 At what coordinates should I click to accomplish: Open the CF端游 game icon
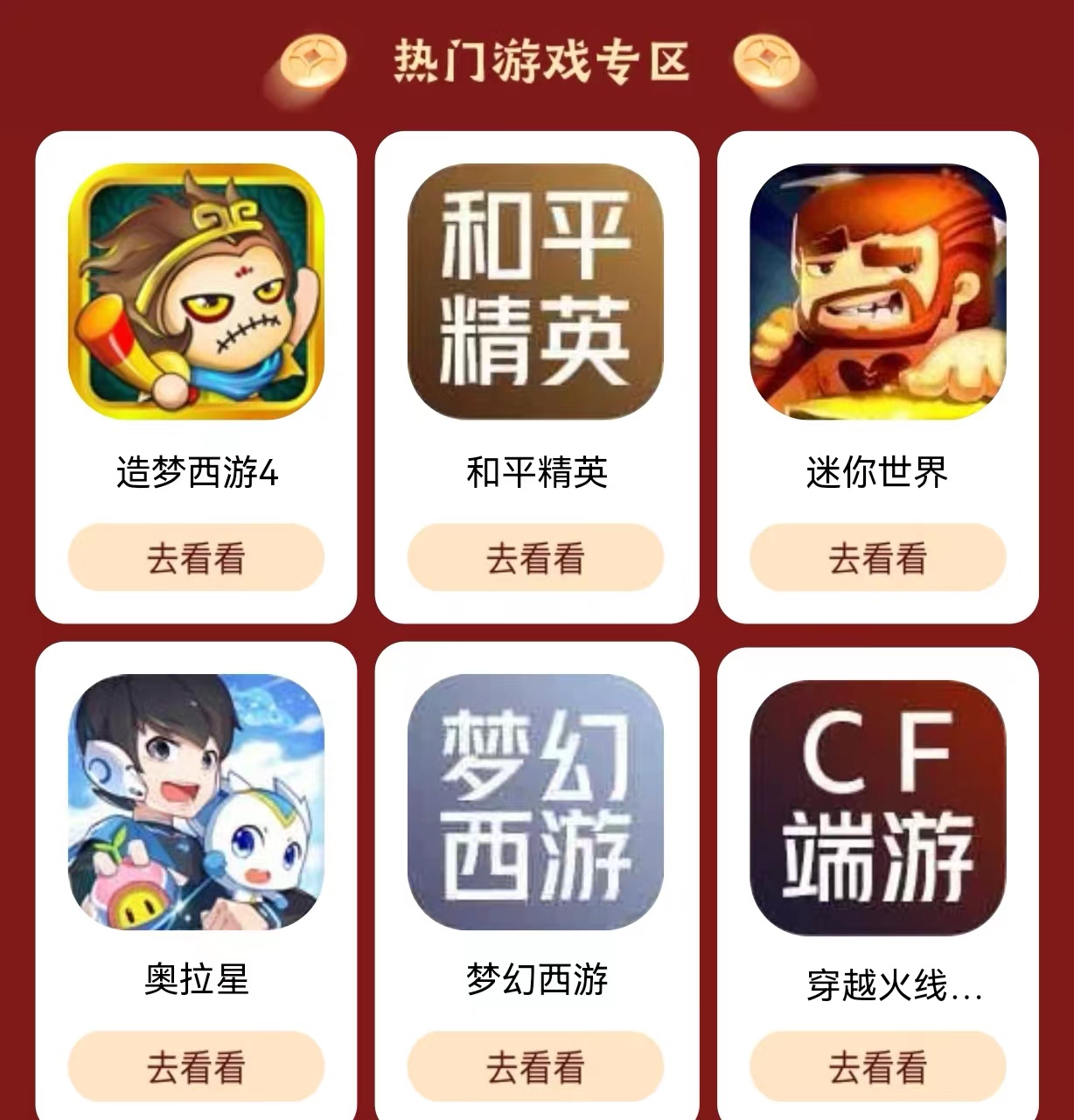tap(877, 807)
